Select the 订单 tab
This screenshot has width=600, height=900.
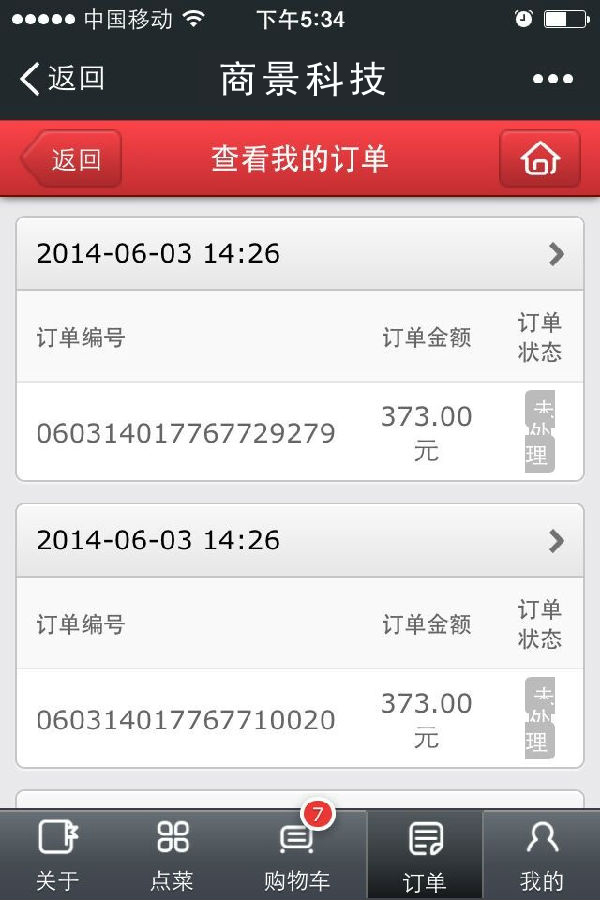pos(425,855)
